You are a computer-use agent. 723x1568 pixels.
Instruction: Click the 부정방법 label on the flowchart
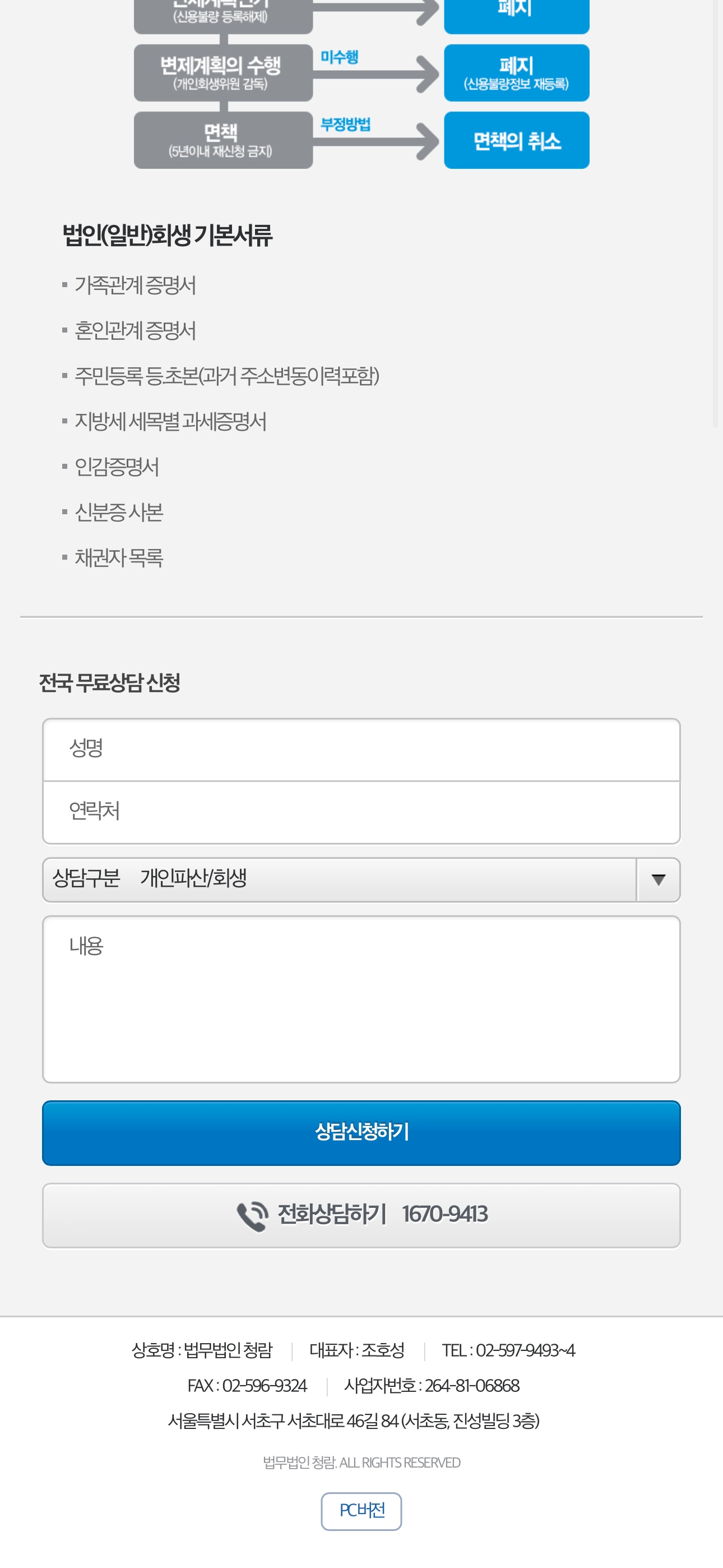[345, 125]
